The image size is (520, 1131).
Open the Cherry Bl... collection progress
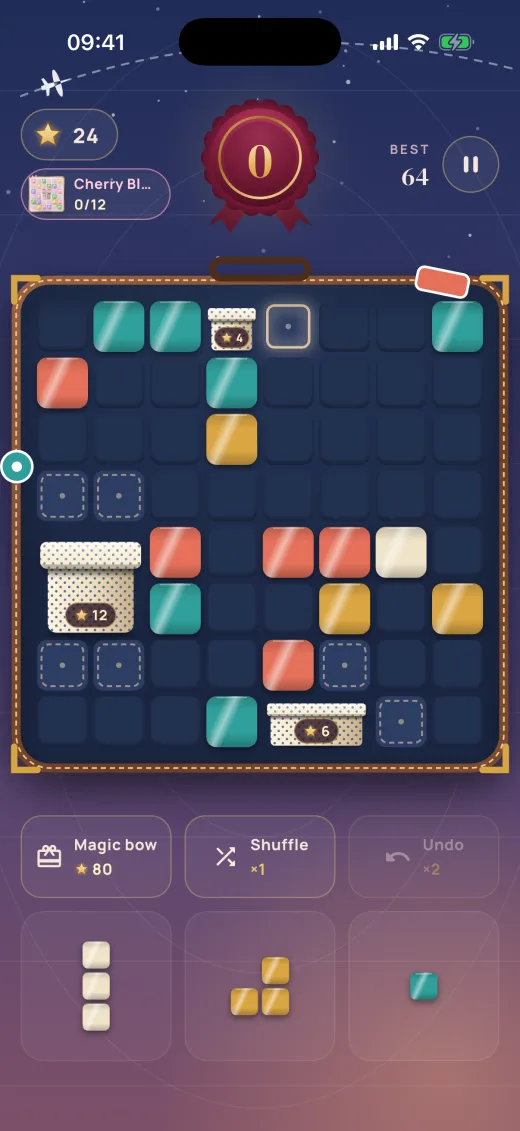click(x=95, y=194)
